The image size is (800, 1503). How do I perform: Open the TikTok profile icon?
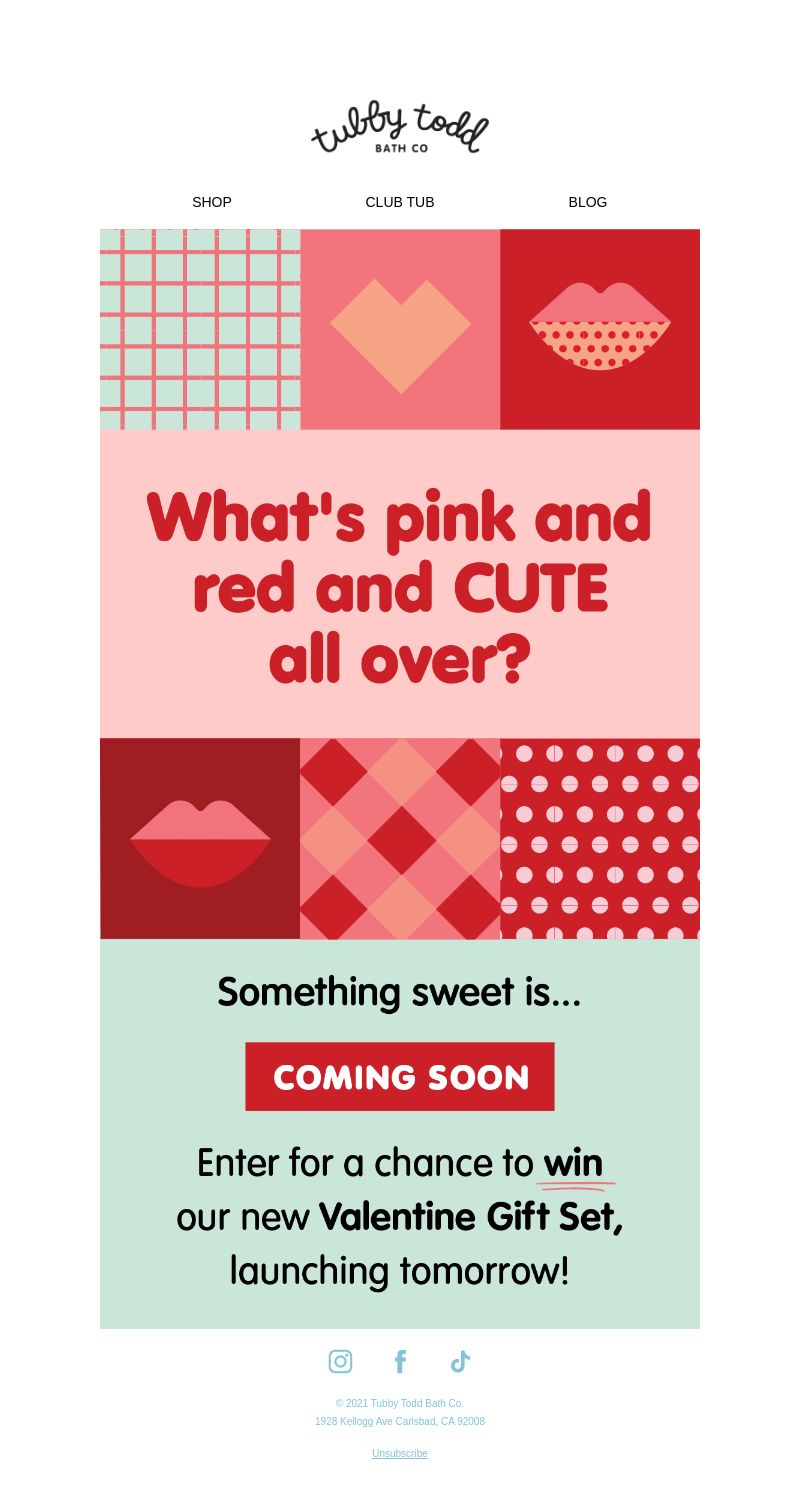pyautogui.click(x=460, y=1361)
